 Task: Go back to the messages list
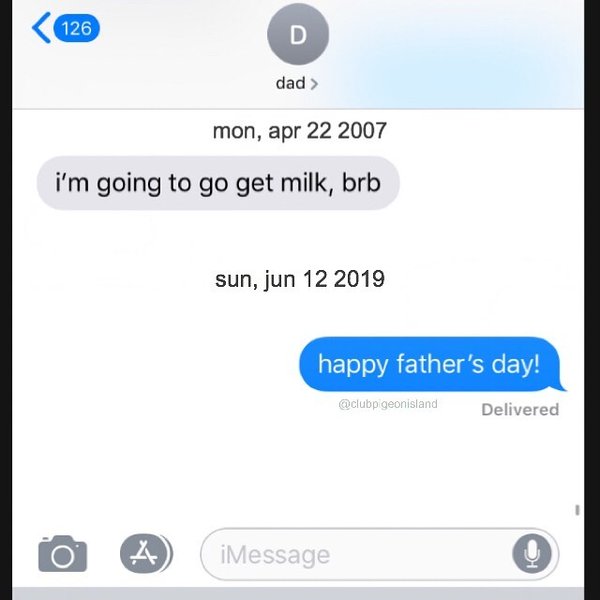(63, 29)
